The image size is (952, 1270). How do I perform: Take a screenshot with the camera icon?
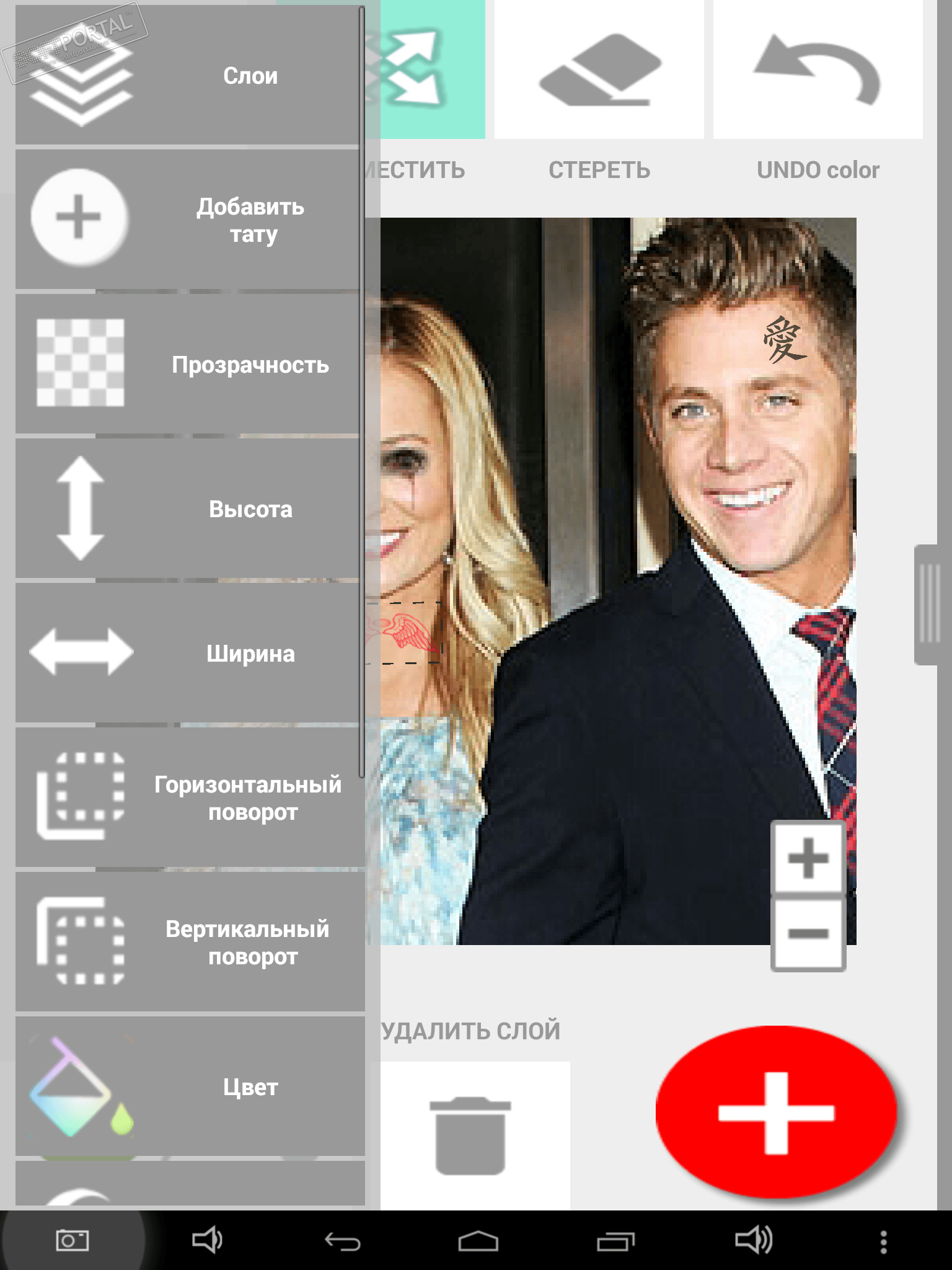(x=72, y=1240)
